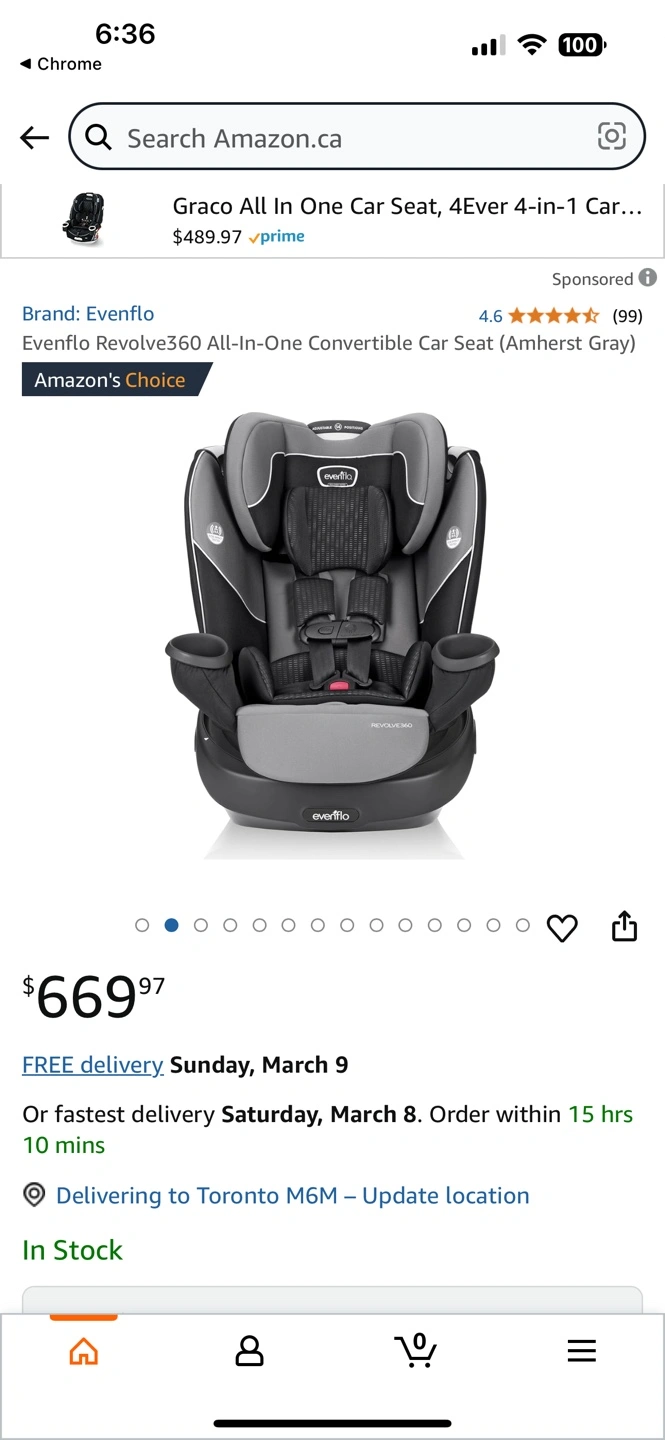Viewport: 665px width, 1440px height.
Task: Open the hamburger menu tab
Action: pos(581,1352)
